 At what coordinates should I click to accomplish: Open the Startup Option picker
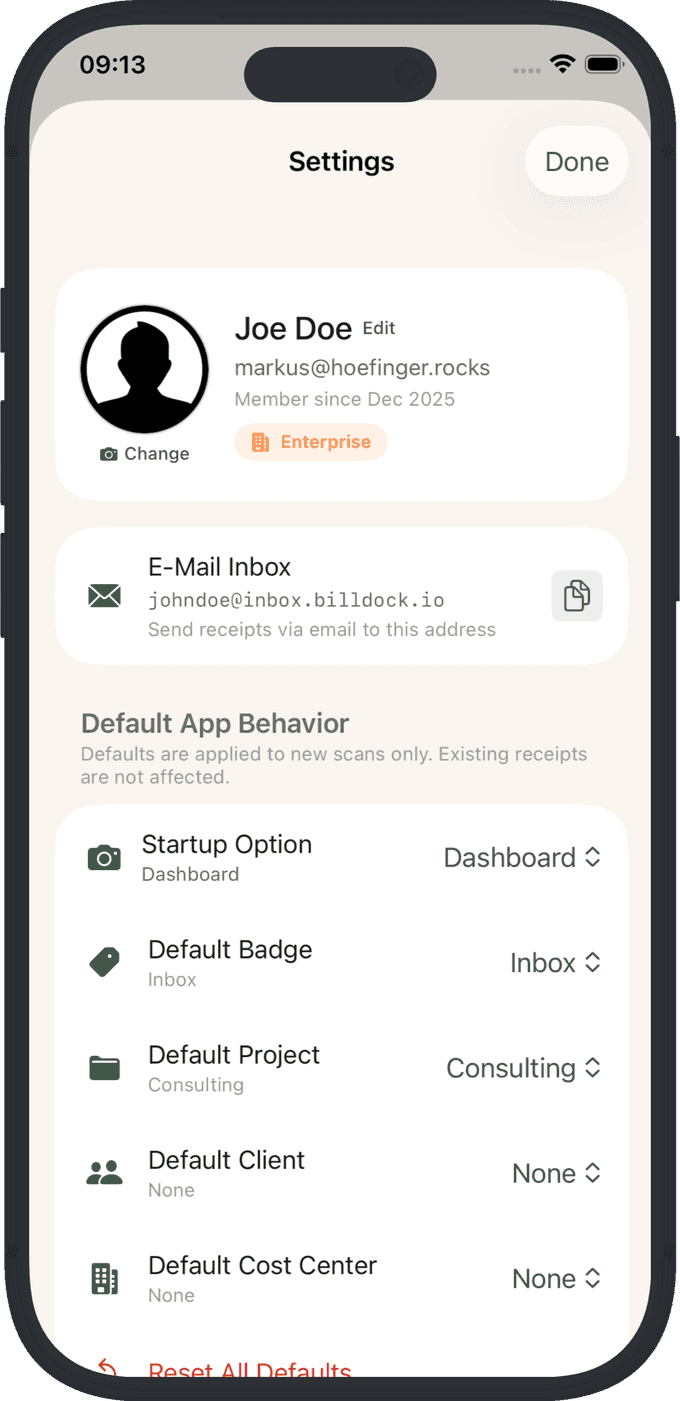point(522,858)
